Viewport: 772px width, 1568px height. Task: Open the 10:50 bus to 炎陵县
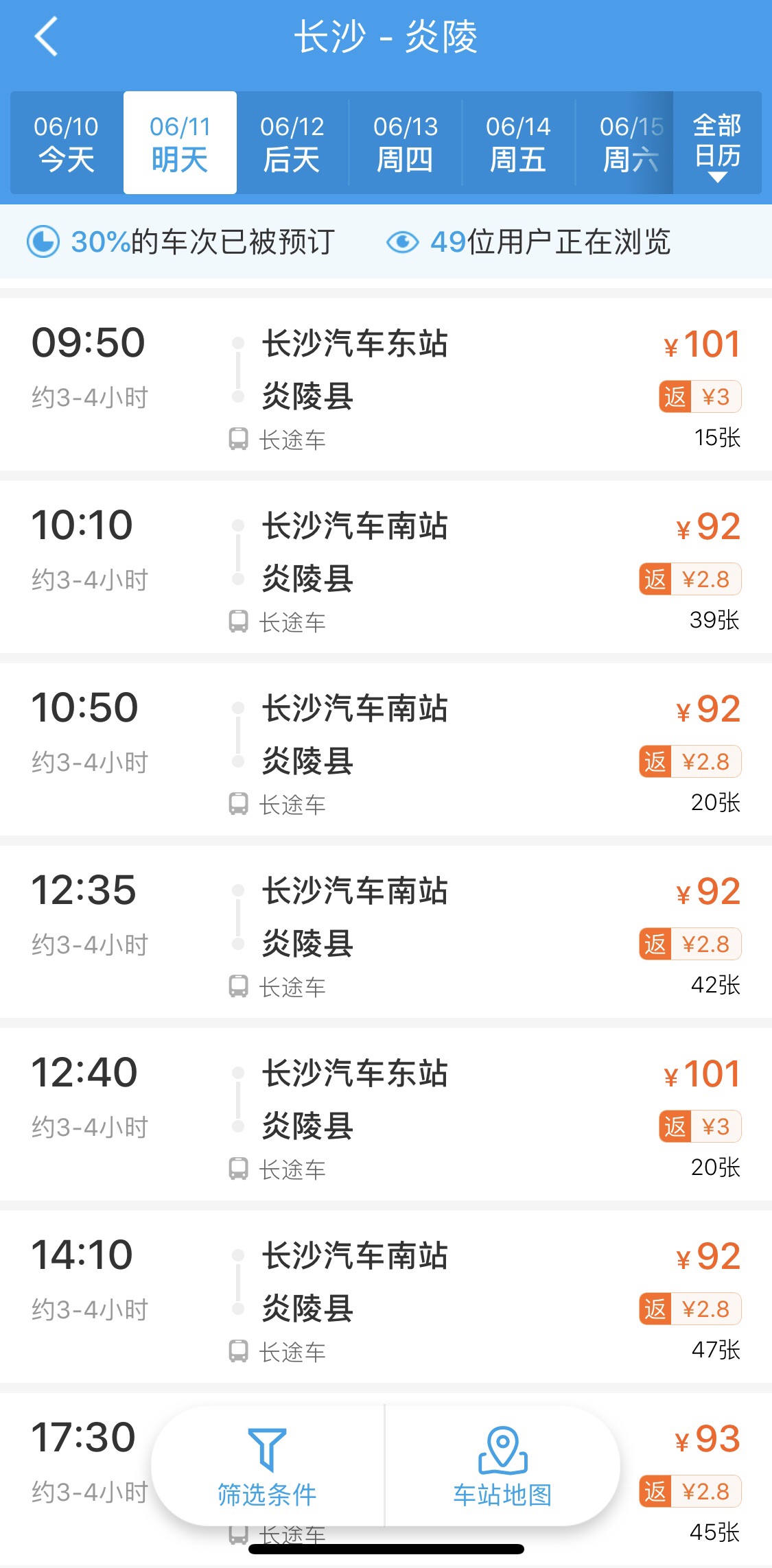point(386,749)
